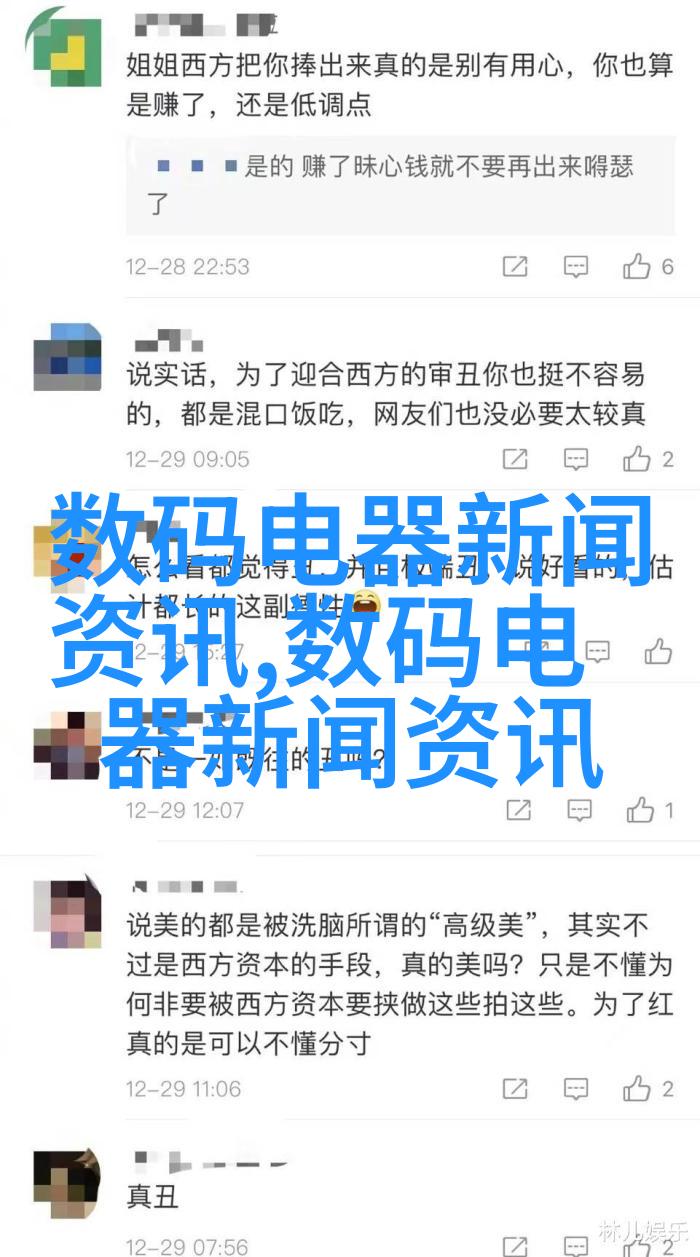Reply to the comment starting 姐姐西方把你捧出来
The height and width of the screenshot is (1257, 700).
pyautogui.click(x=576, y=266)
